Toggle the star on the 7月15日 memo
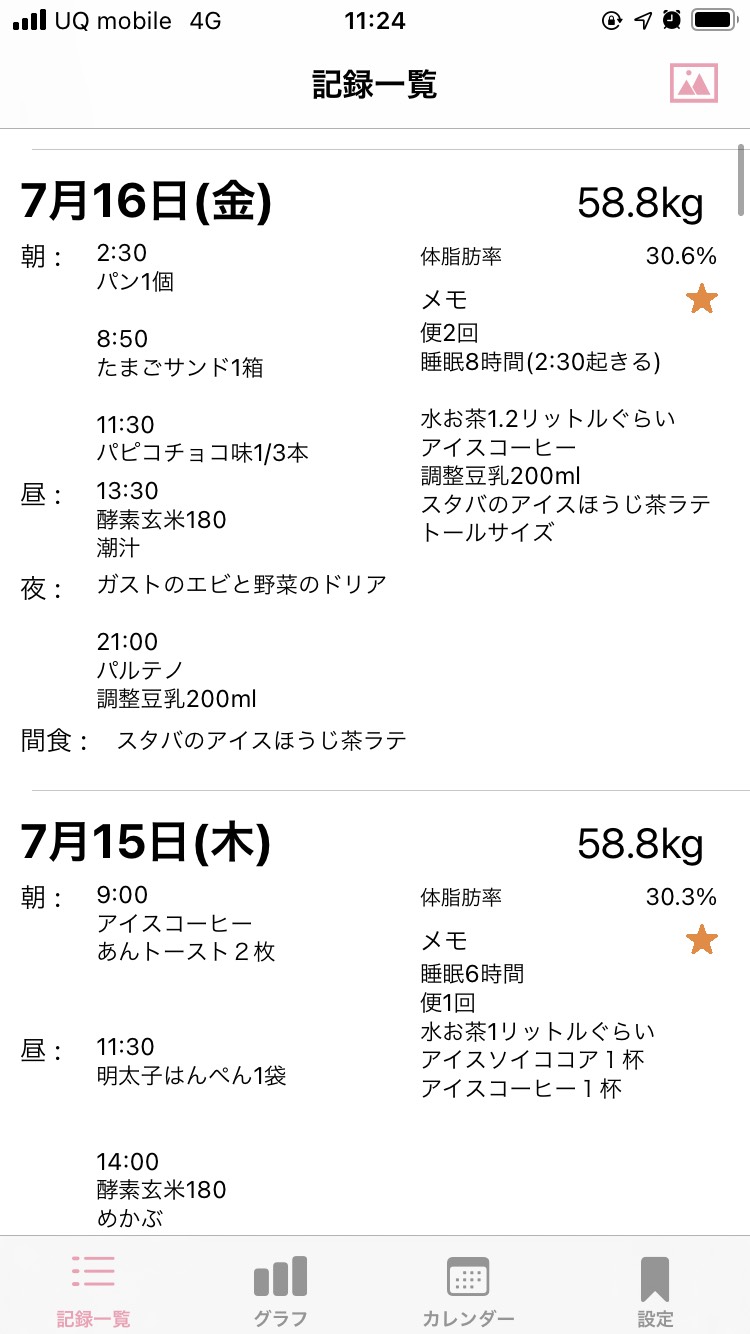Screen dimensions: 750x1334 [702, 940]
